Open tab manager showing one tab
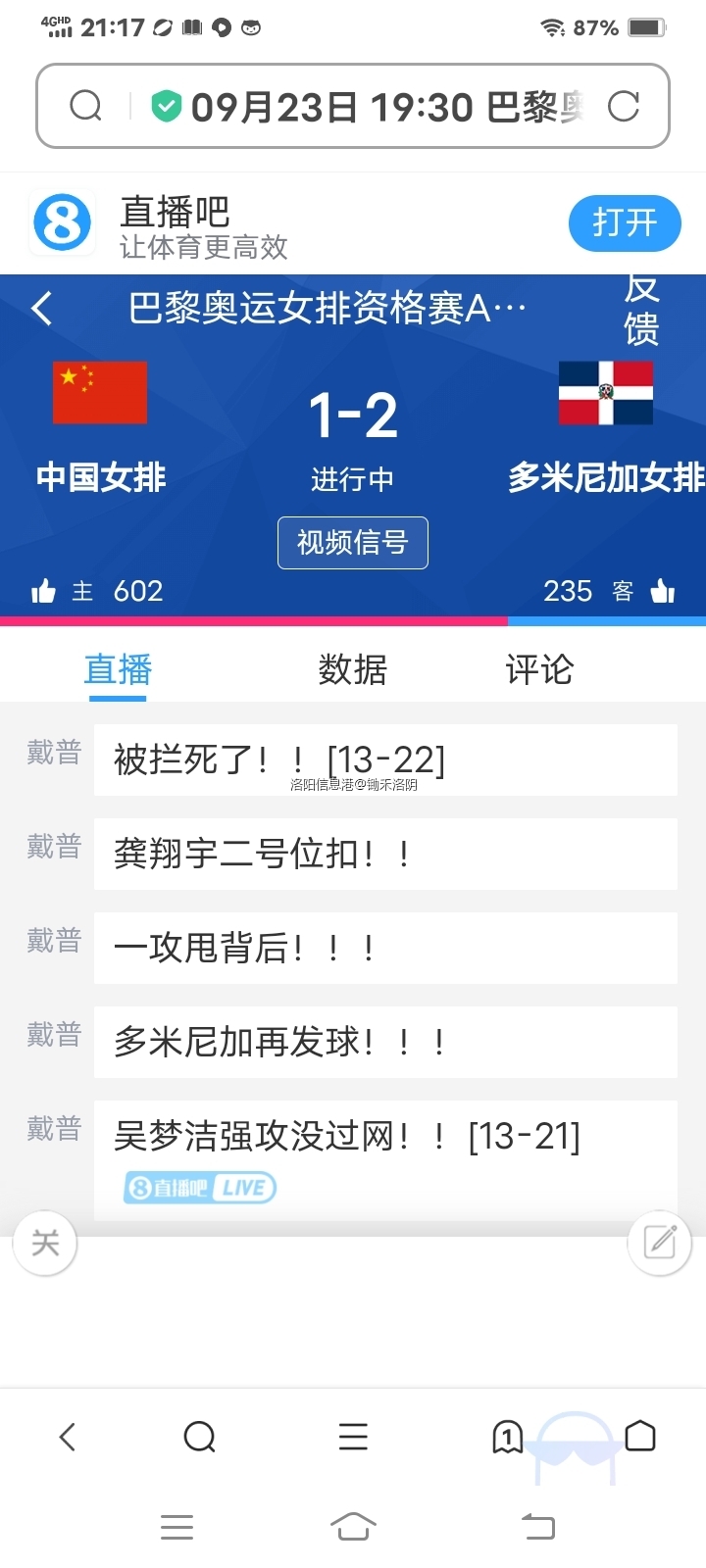 (507, 1437)
